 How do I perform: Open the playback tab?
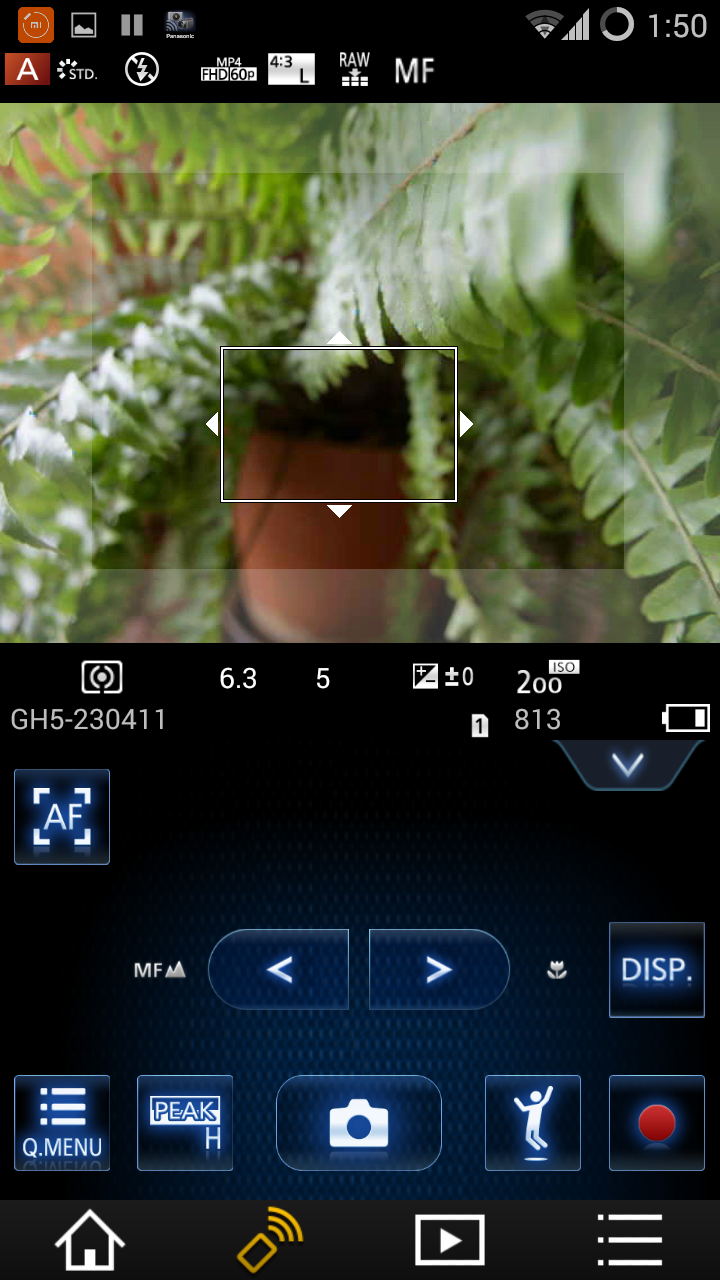tap(450, 1241)
